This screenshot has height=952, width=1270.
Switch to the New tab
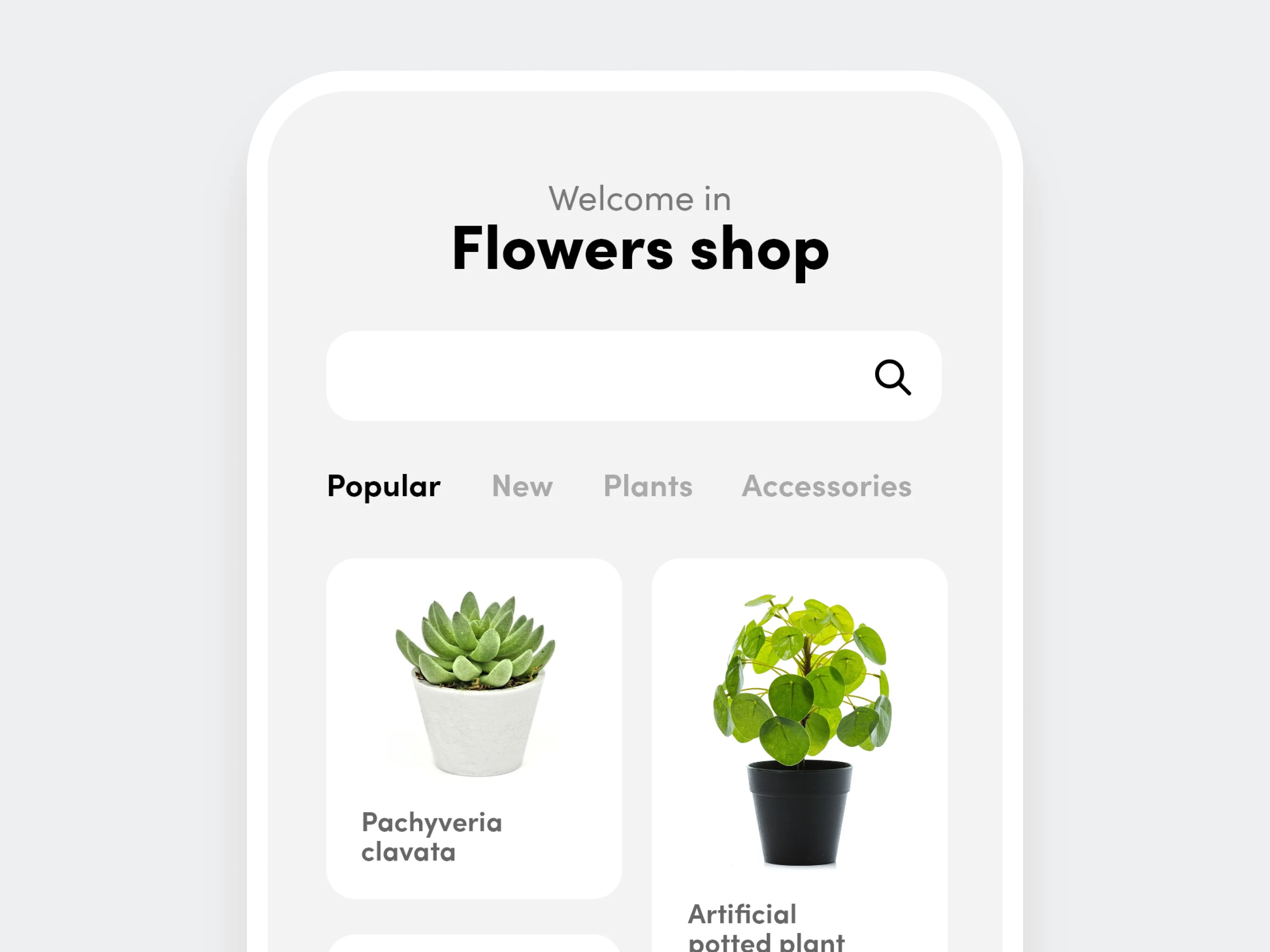(x=522, y=486)
